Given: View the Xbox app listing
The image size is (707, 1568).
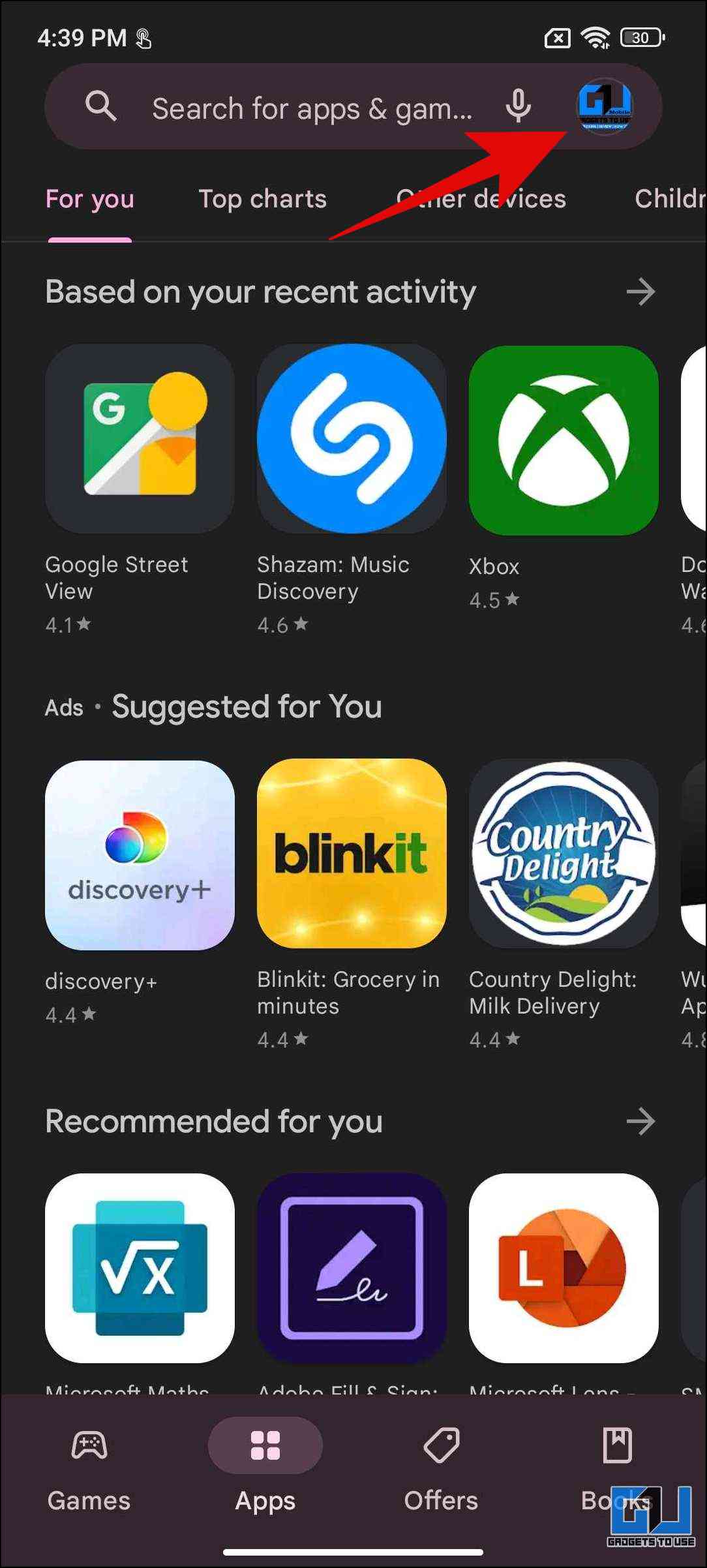Looking at the screenshot, I should (564, 440).
